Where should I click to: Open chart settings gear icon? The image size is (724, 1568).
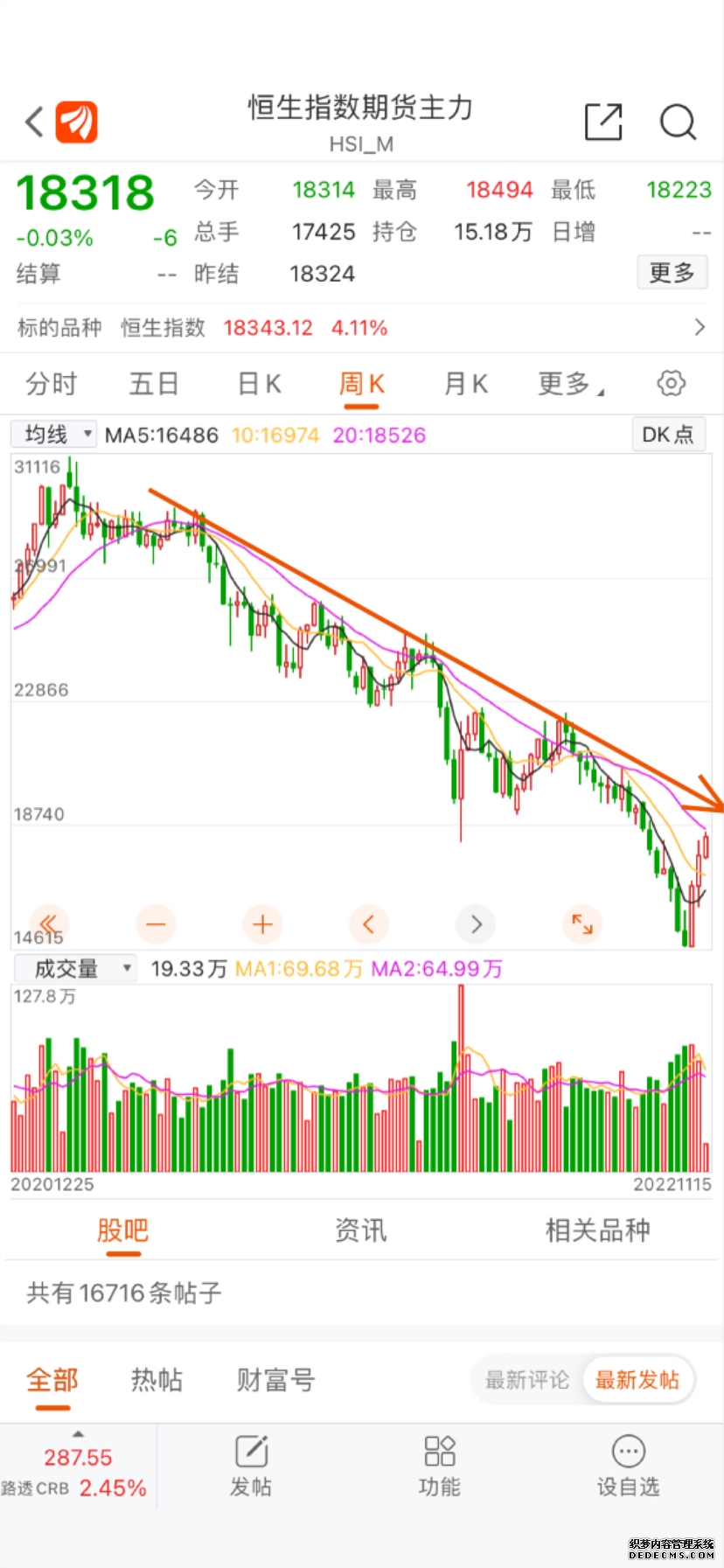coord(670,383)
